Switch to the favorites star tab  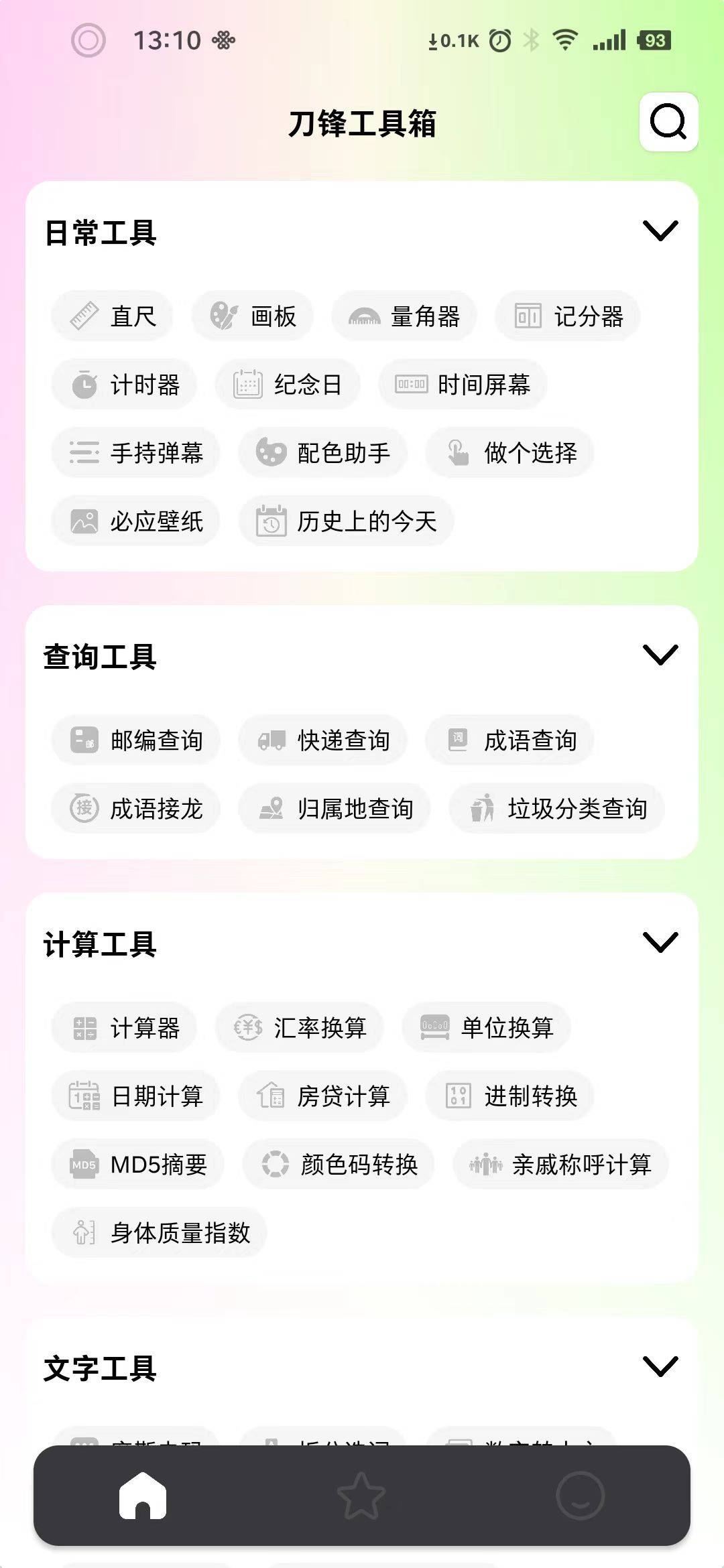[361, 1496]
